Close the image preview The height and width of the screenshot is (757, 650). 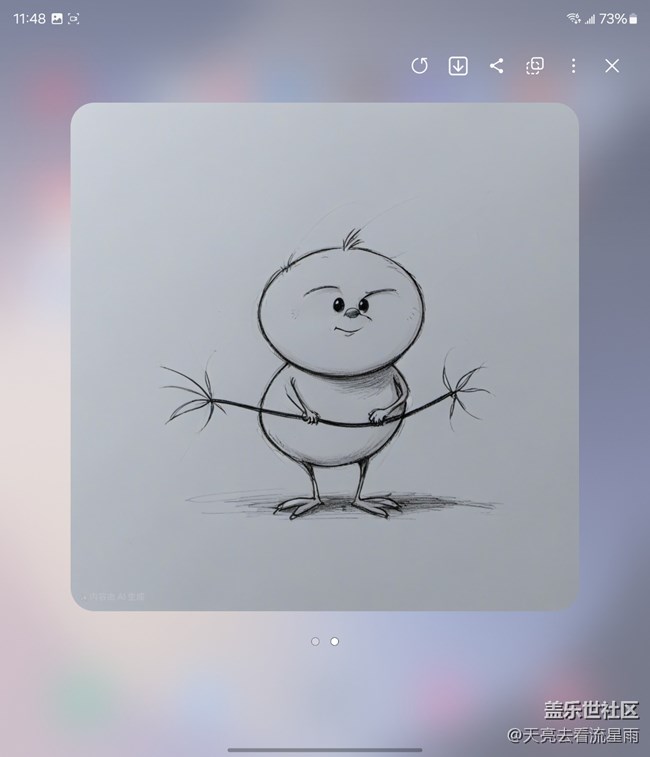(612, 66)
